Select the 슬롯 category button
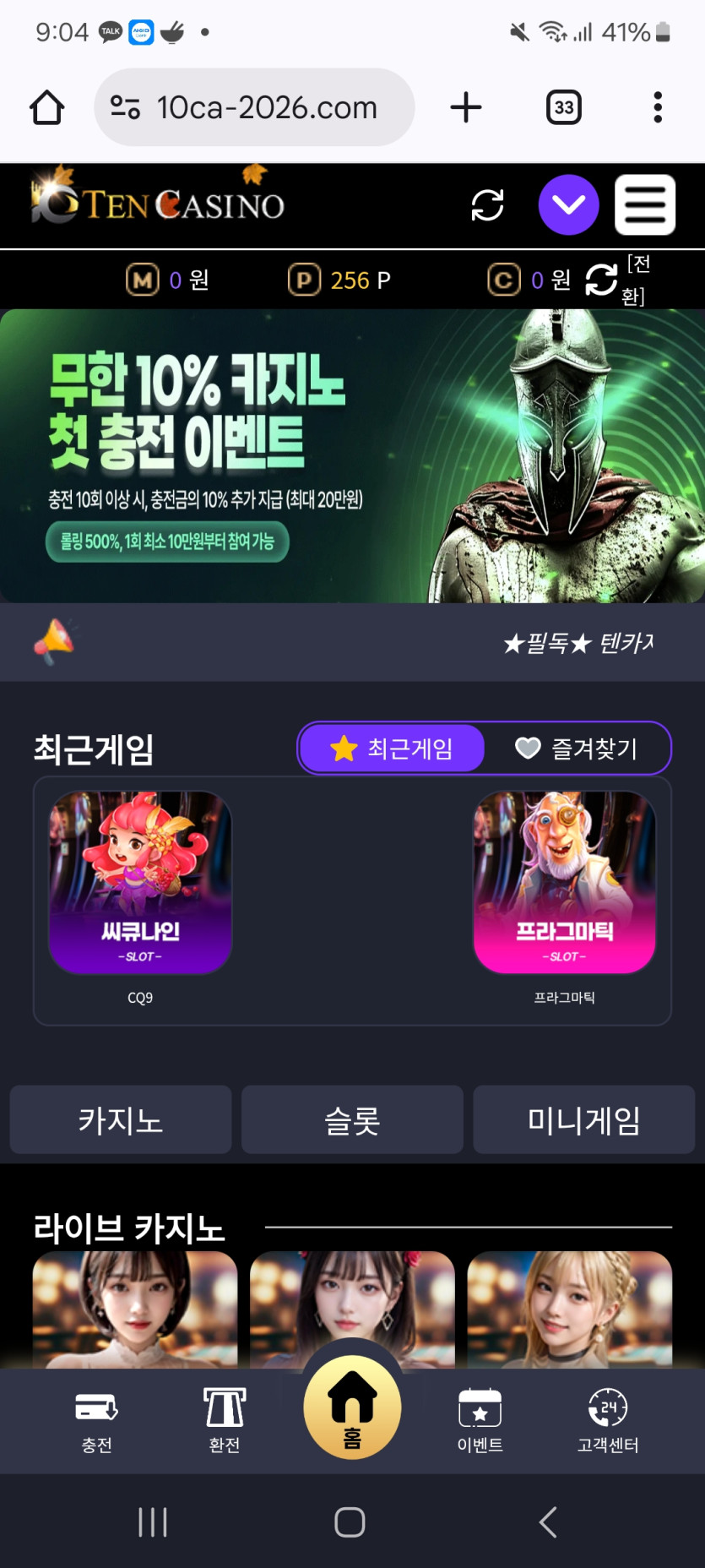 352,1120
